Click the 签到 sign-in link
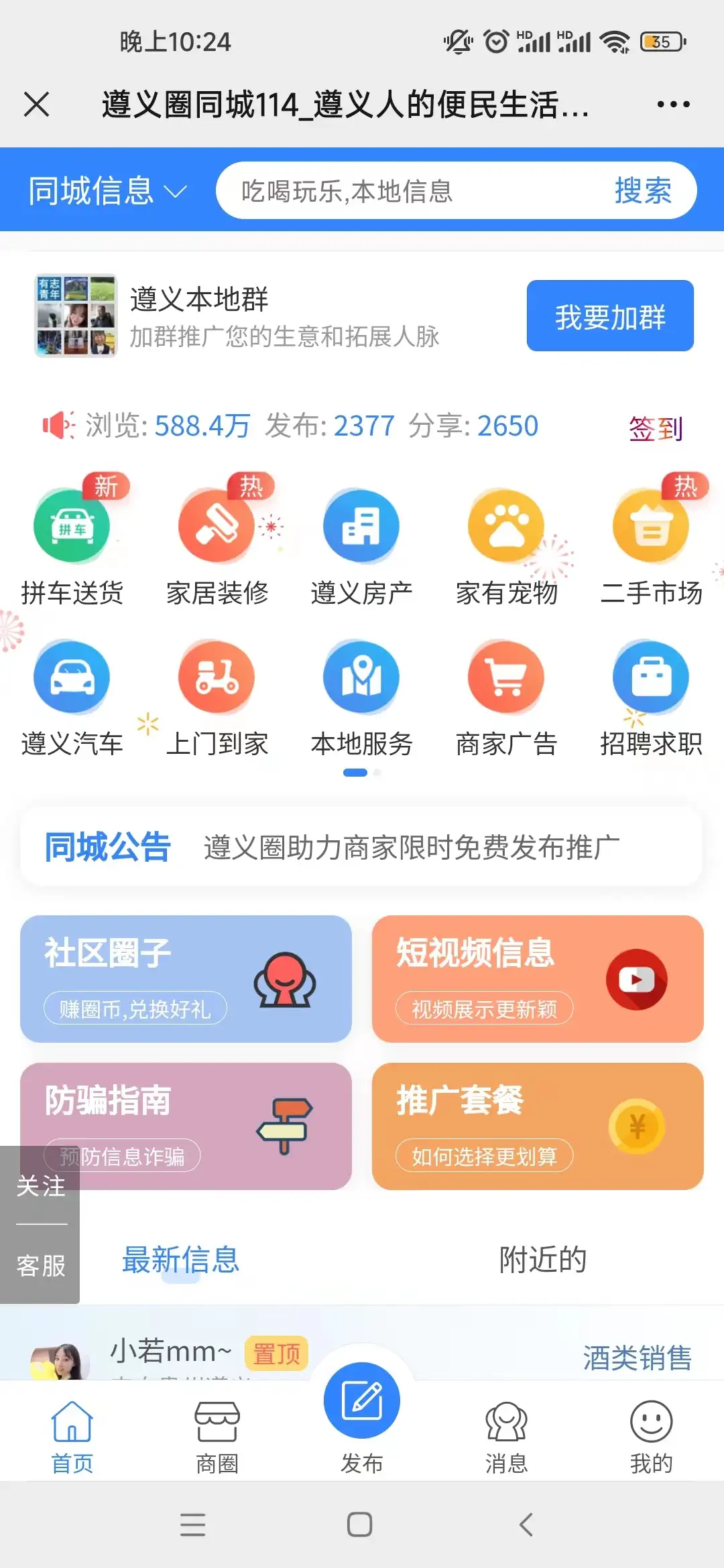The width and height of the screenshot is (724, 1568). [655, 426]
